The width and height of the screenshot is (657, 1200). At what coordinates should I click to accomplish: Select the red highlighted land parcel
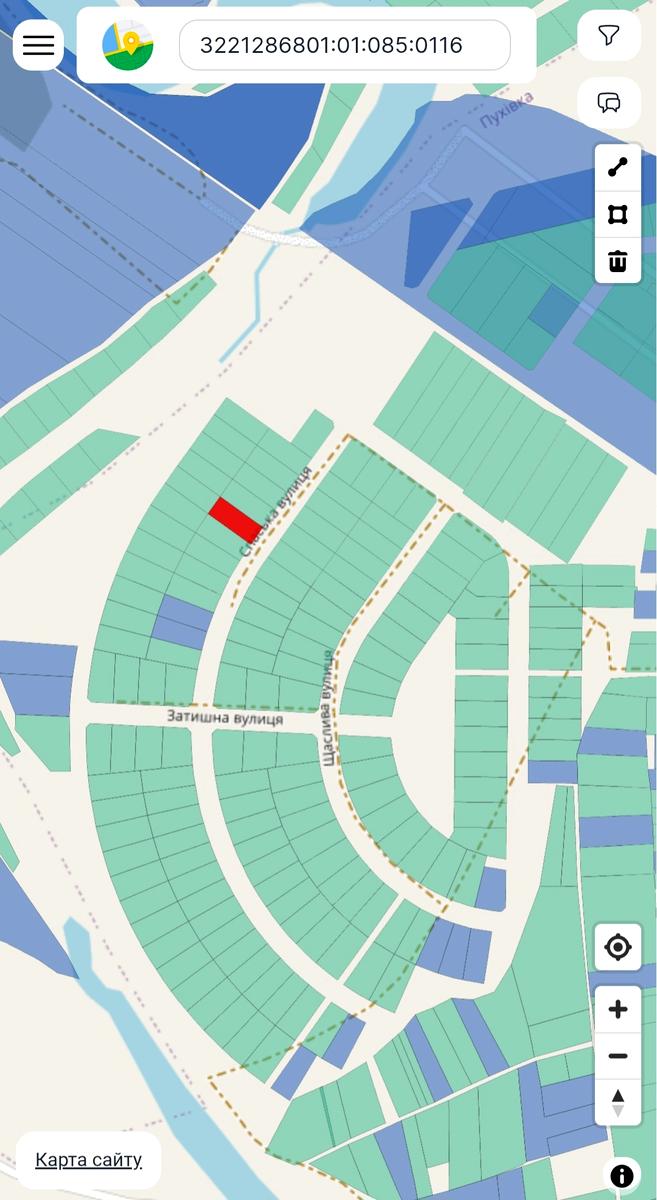(236, 519)
